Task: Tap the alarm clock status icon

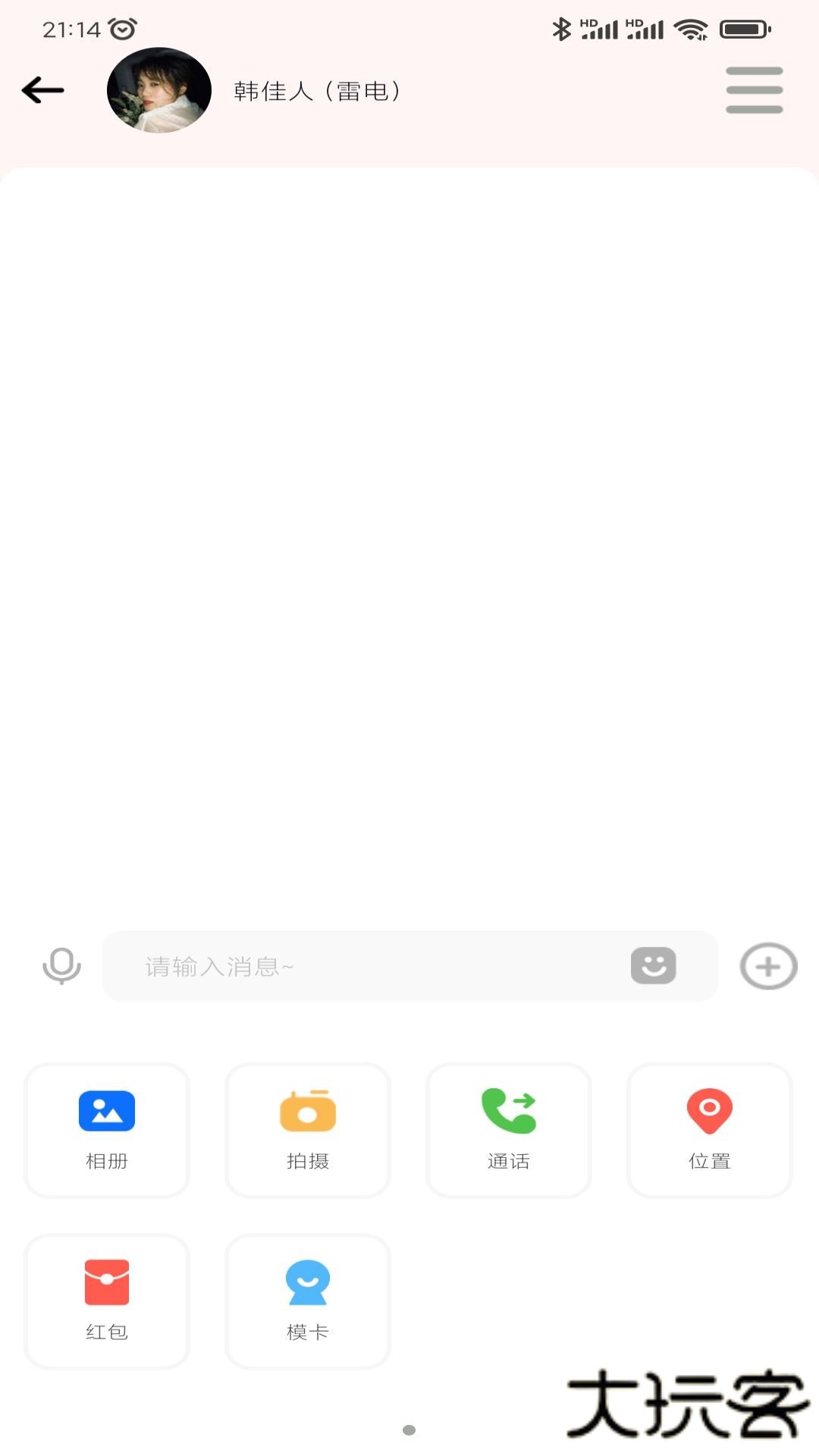Action: coord(121,29)
